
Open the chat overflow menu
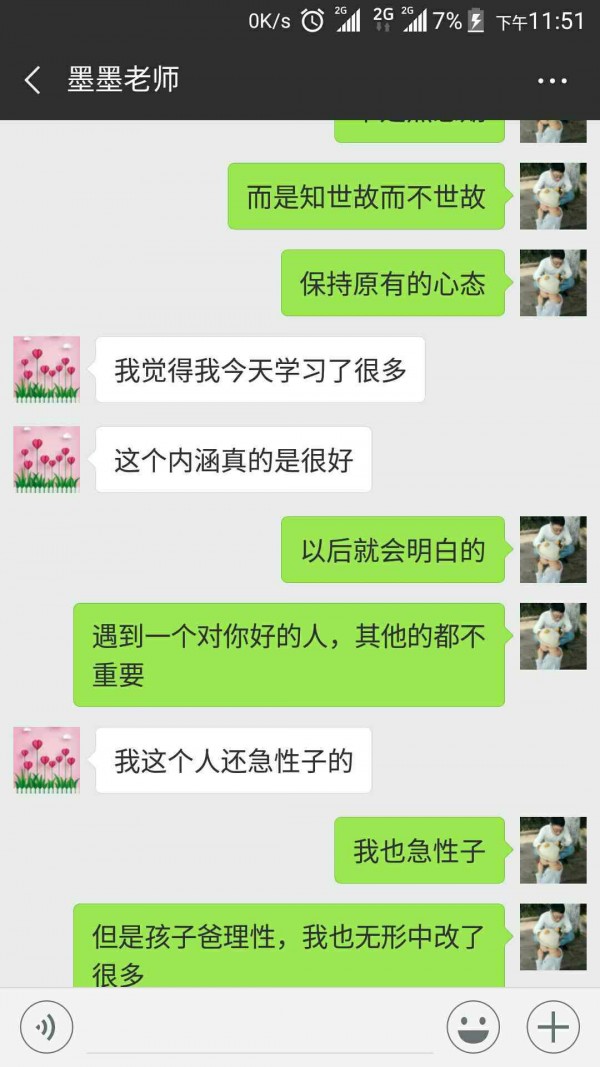click(x=552, y=81)
